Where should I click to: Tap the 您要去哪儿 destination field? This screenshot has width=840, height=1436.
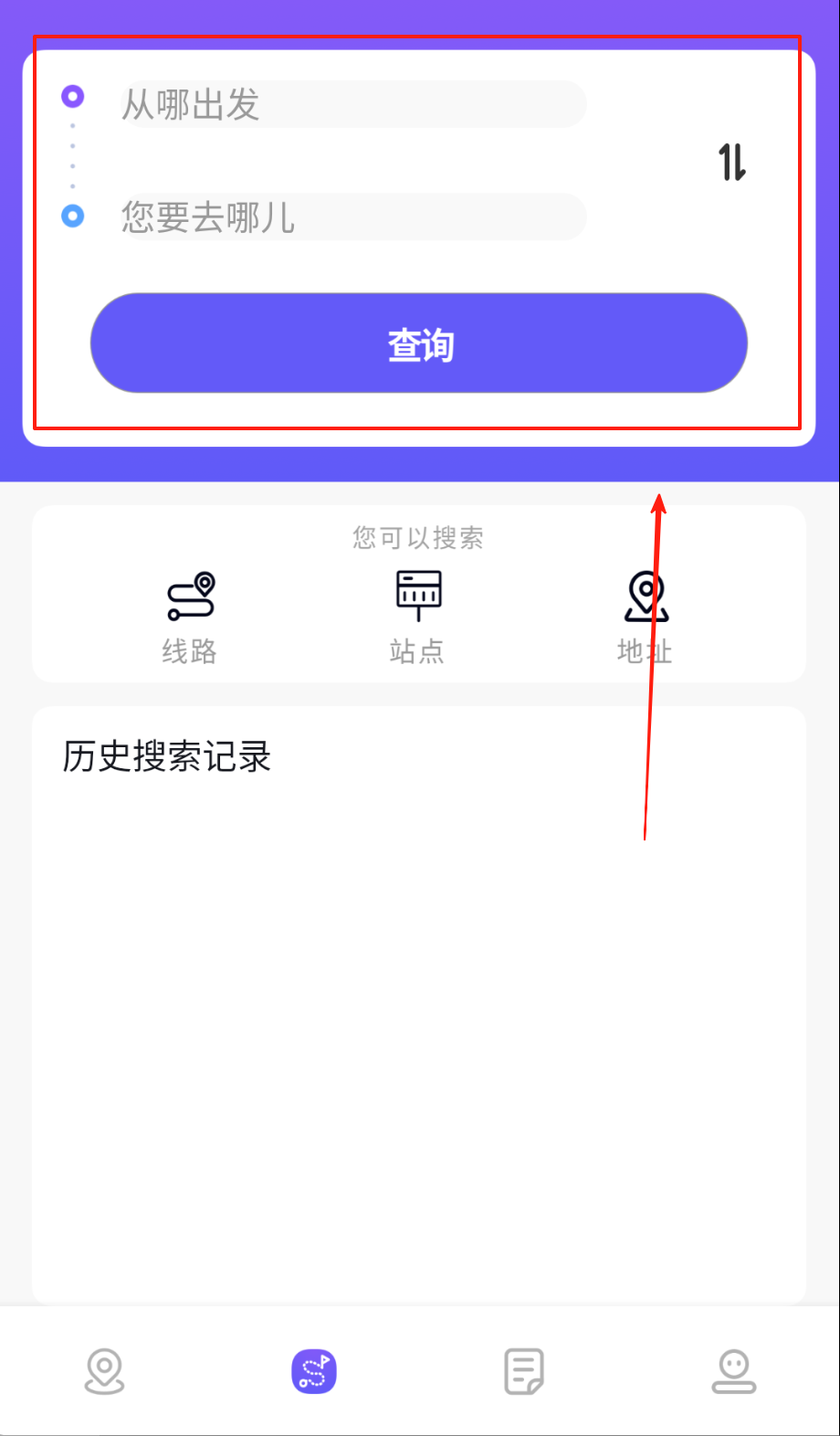point(352,217)
